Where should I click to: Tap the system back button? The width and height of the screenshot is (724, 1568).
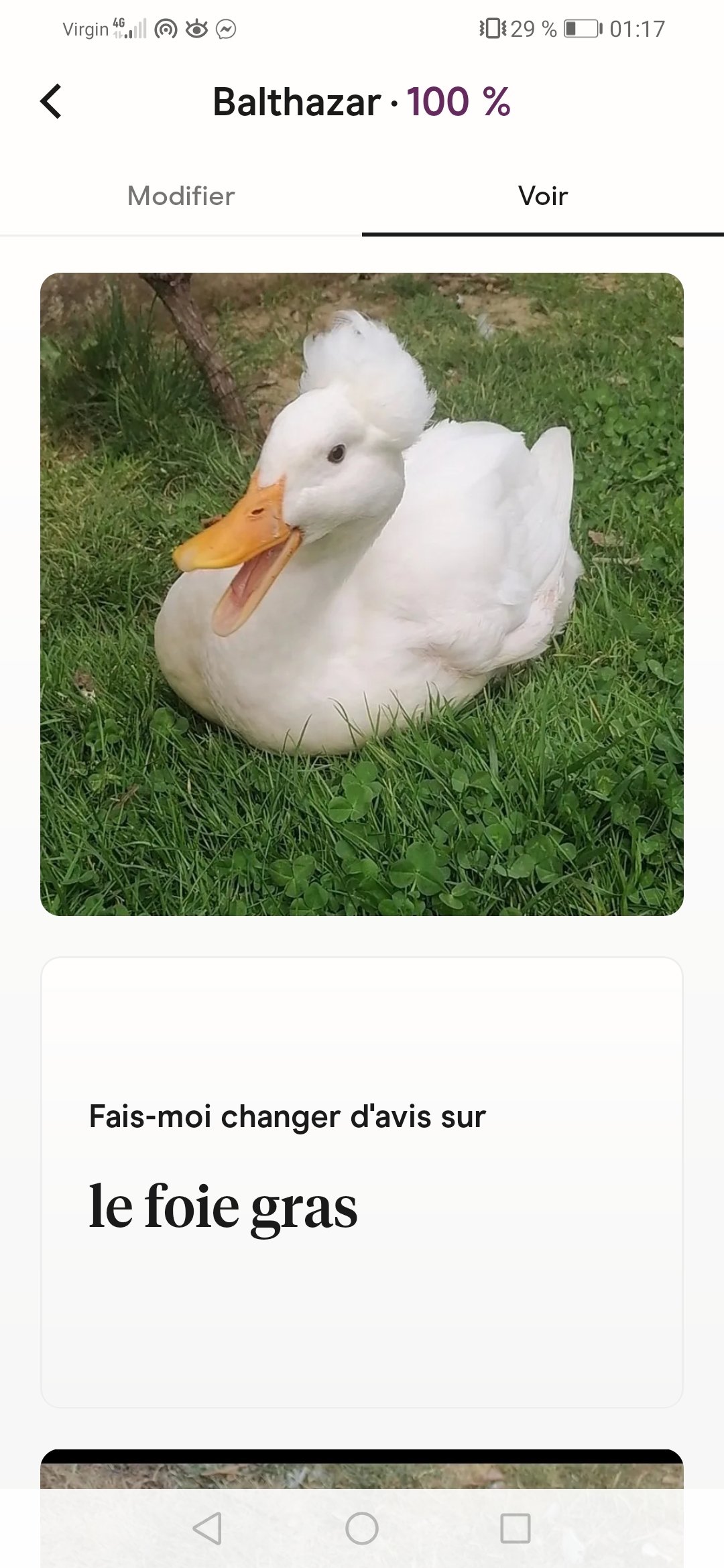point(207,1528)
